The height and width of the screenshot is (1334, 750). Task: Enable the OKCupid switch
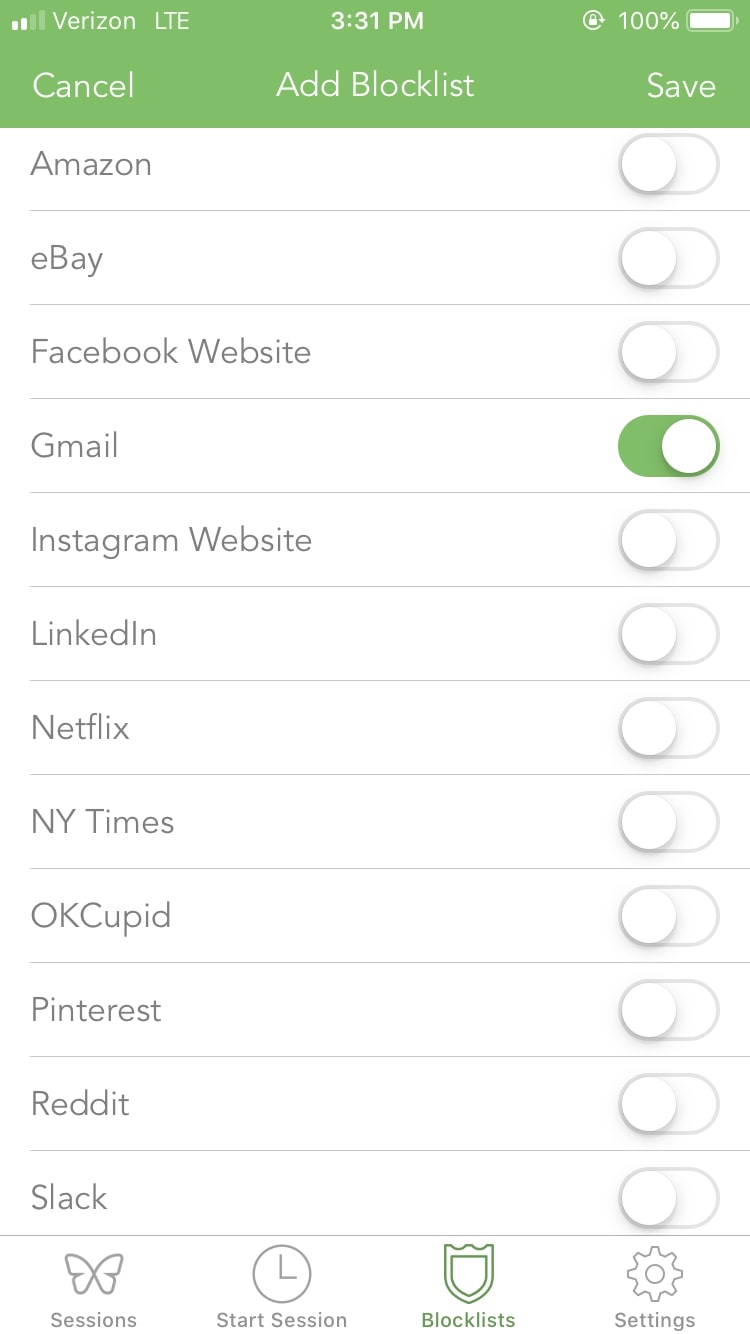[x=668, y=916]
